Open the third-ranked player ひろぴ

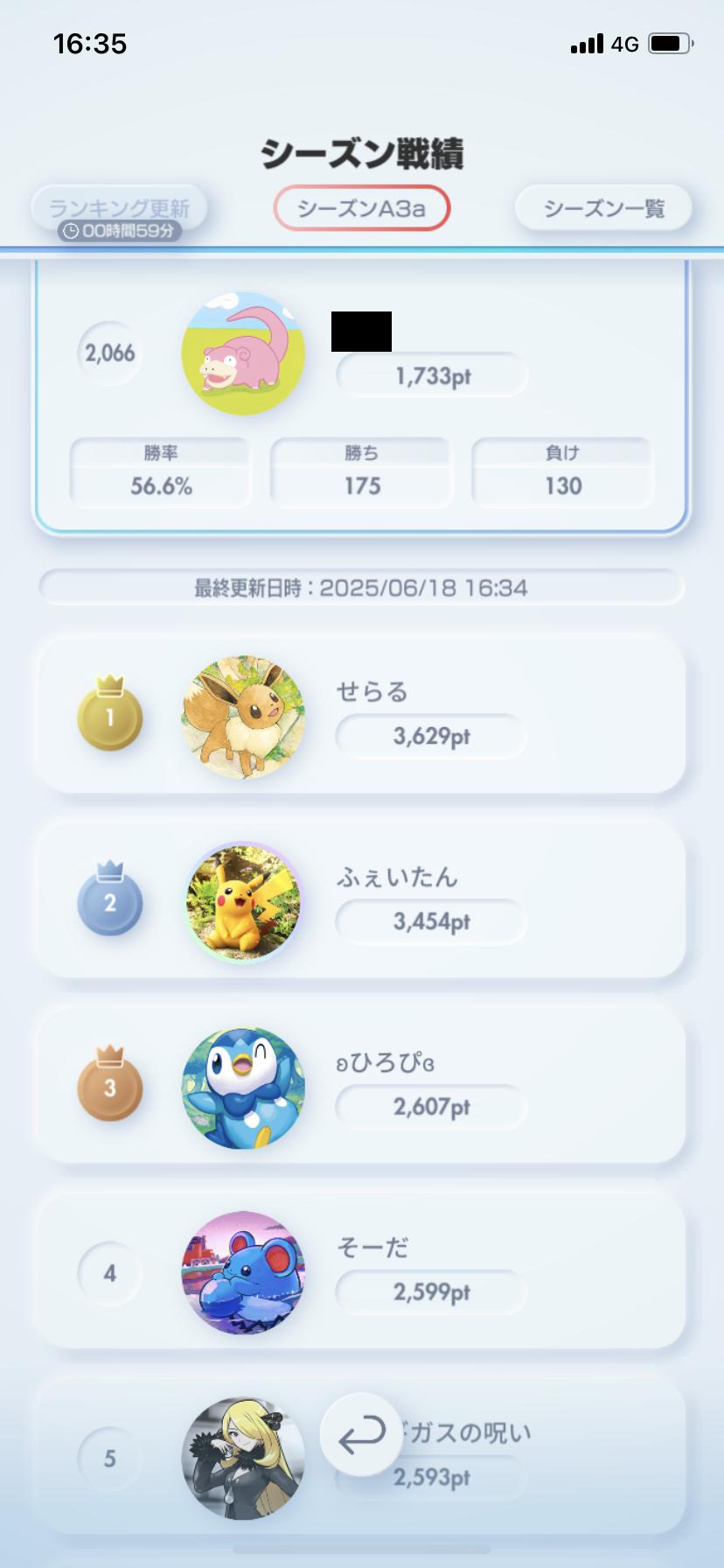[361, 1087]
